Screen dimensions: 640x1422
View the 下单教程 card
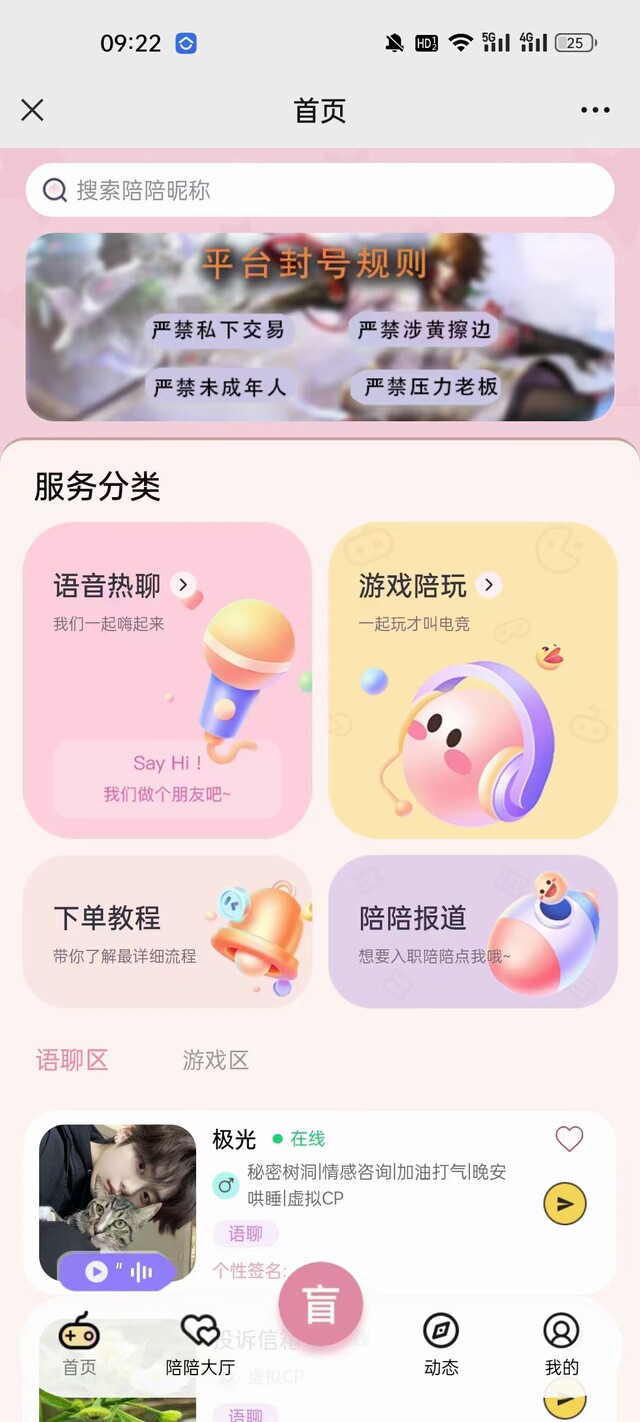tap(167, 932)
